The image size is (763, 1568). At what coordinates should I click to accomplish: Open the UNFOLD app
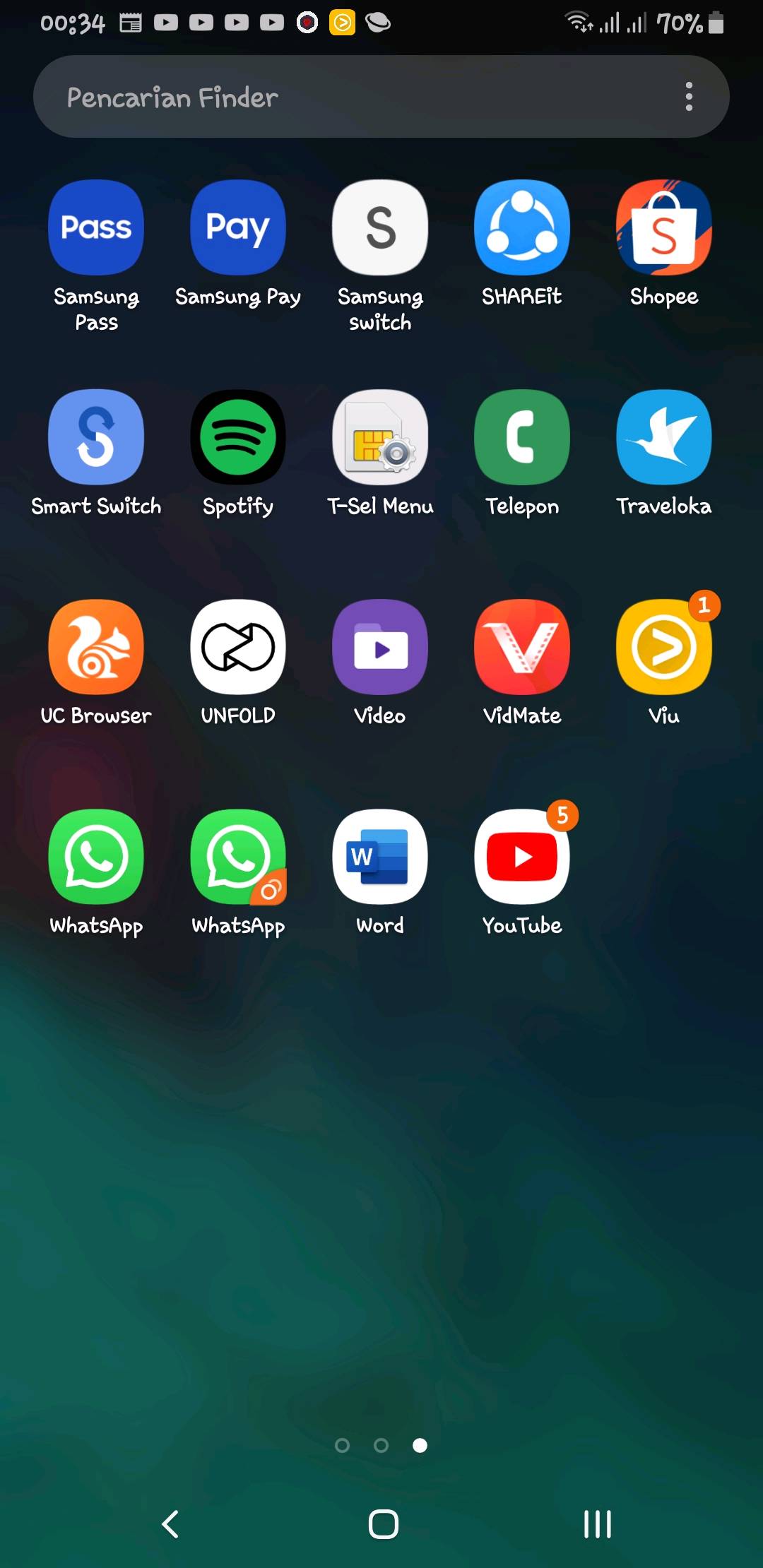click(x=237, y=646)
